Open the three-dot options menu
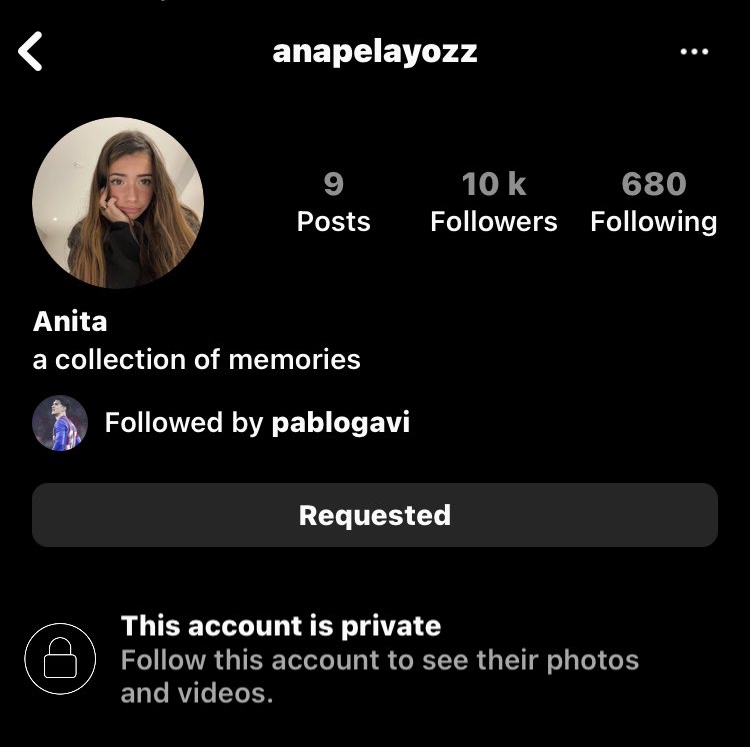 (694, 51)
